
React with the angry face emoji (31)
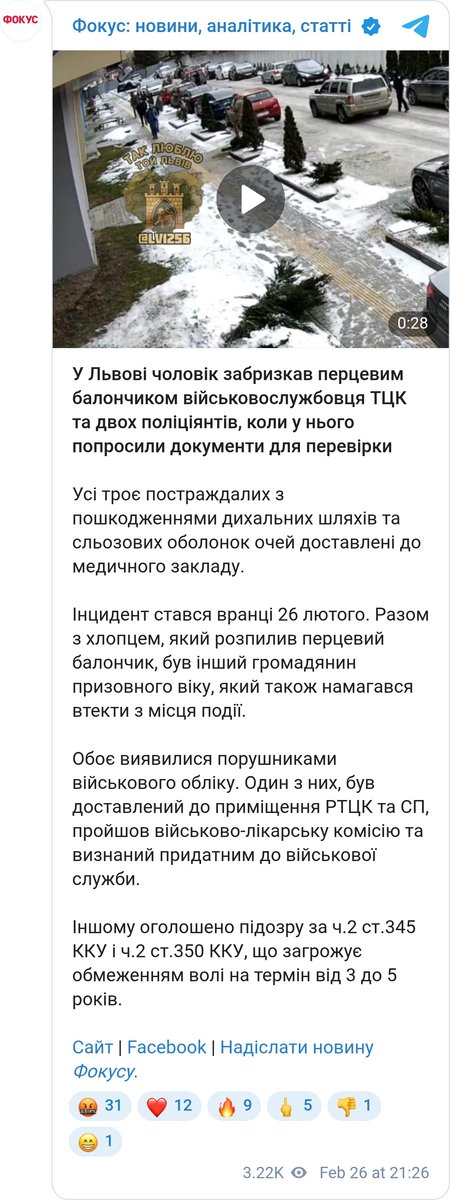pos(101,1106)
